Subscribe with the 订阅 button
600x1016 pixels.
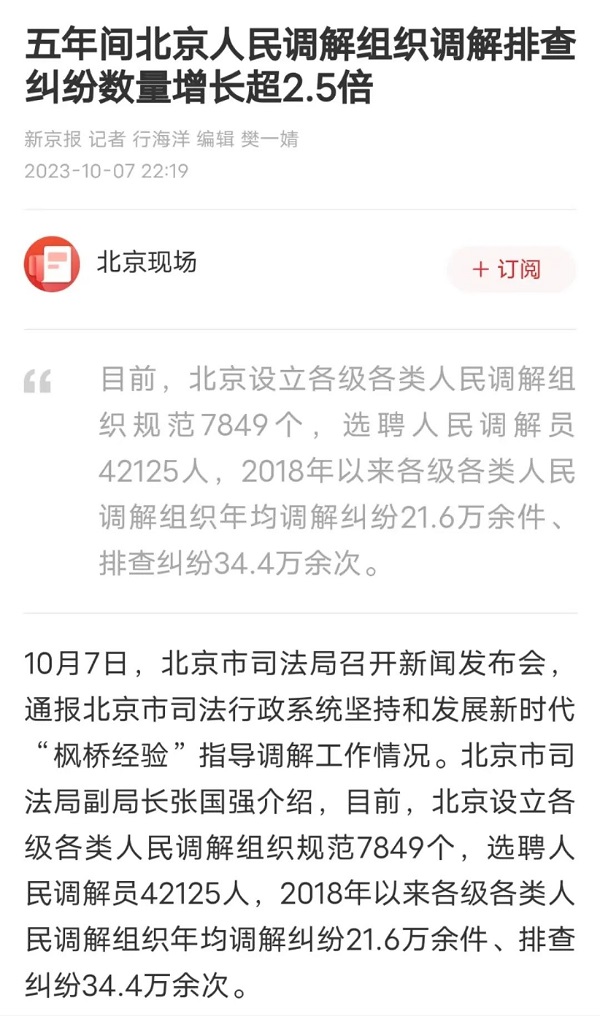point(510,269)
